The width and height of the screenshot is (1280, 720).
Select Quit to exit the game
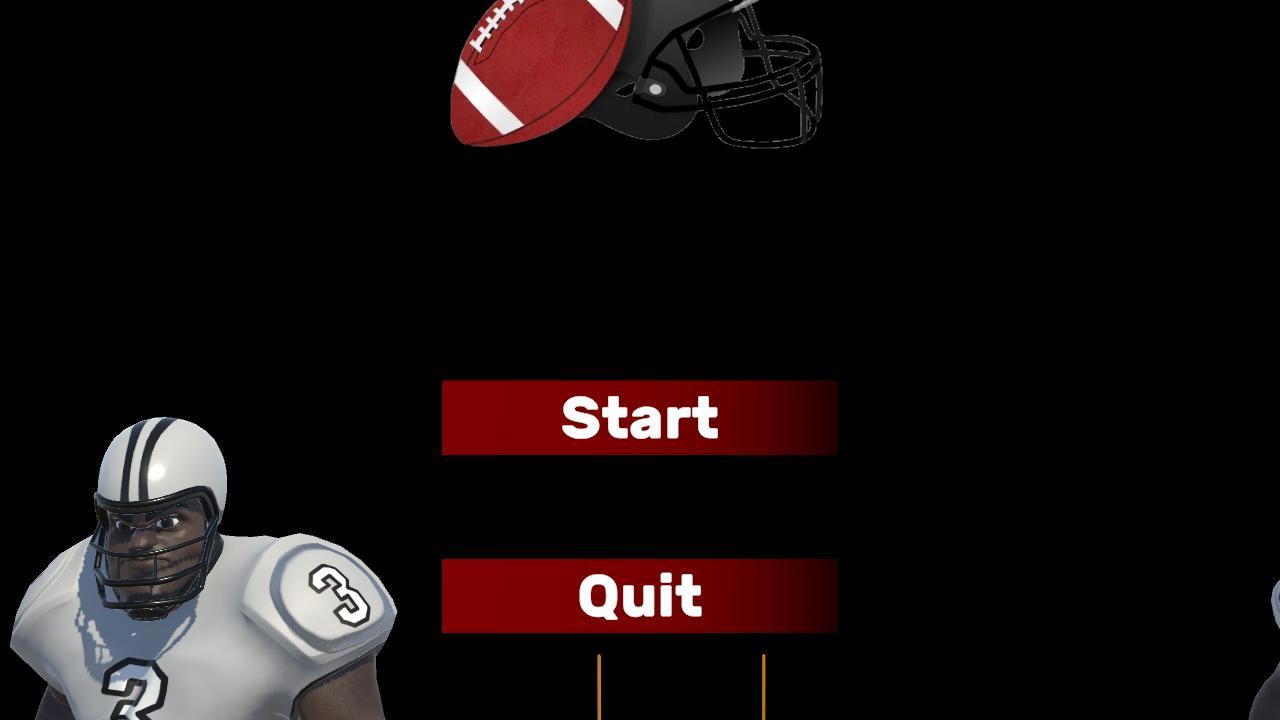[x=639, y=596]
